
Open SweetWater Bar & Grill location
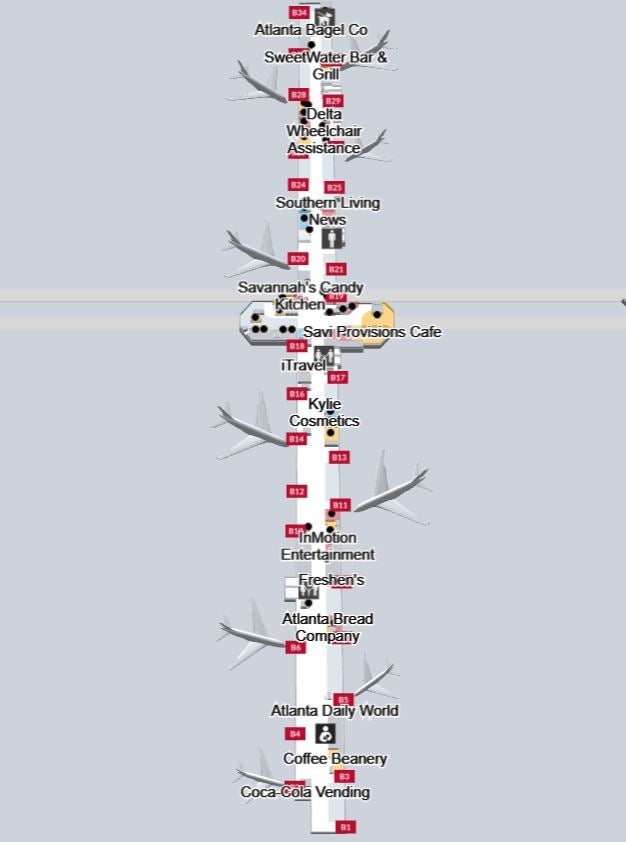point(325,65)
